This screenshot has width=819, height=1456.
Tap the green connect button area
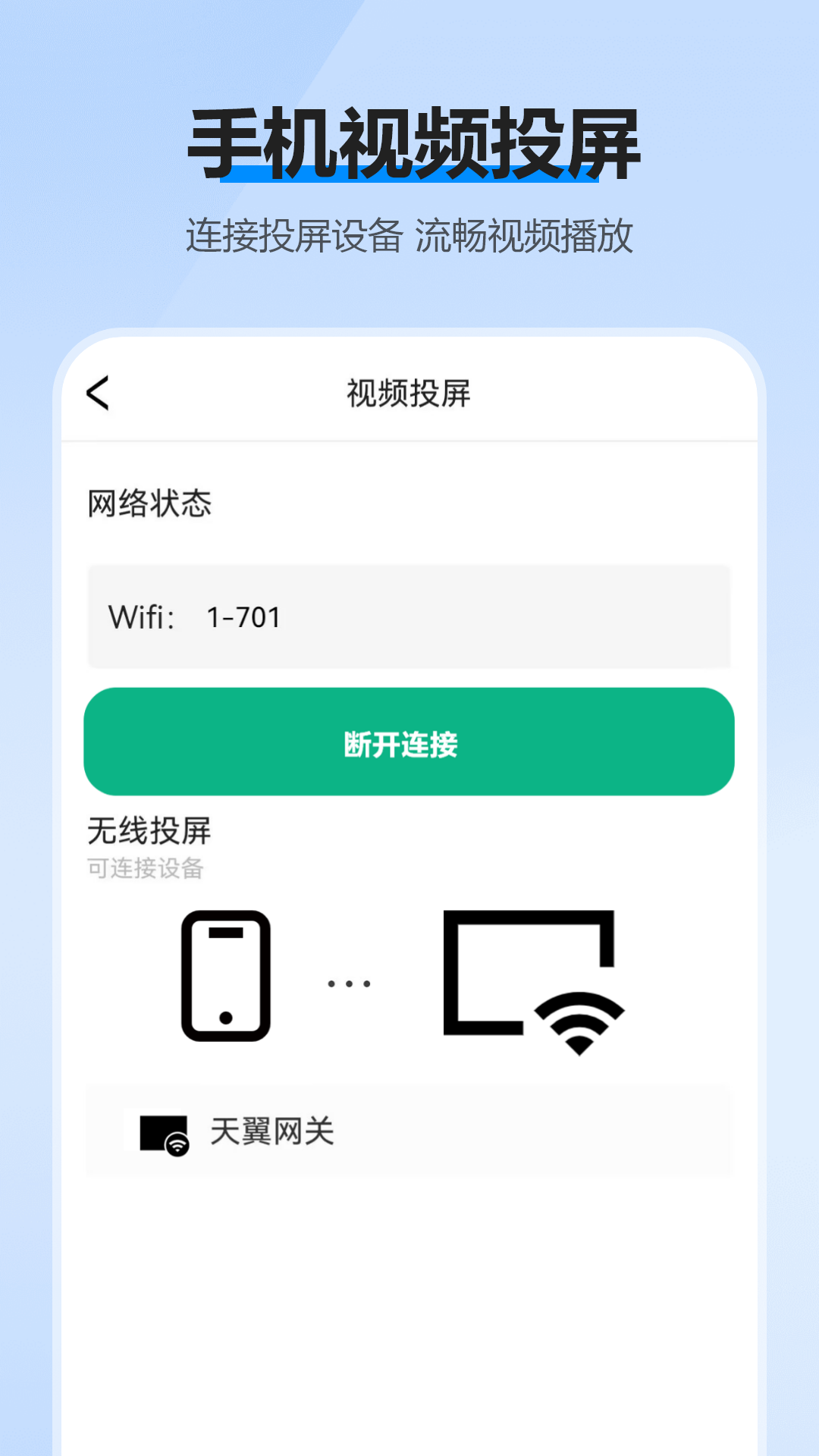pos(409,743)
